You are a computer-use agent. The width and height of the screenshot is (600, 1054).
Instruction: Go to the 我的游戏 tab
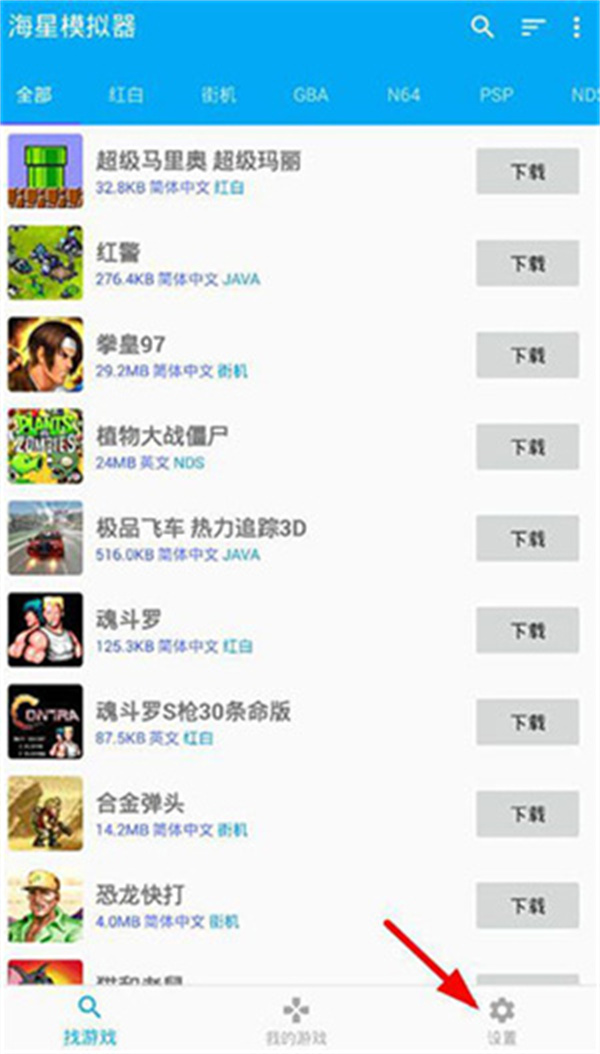[298, 1020]
